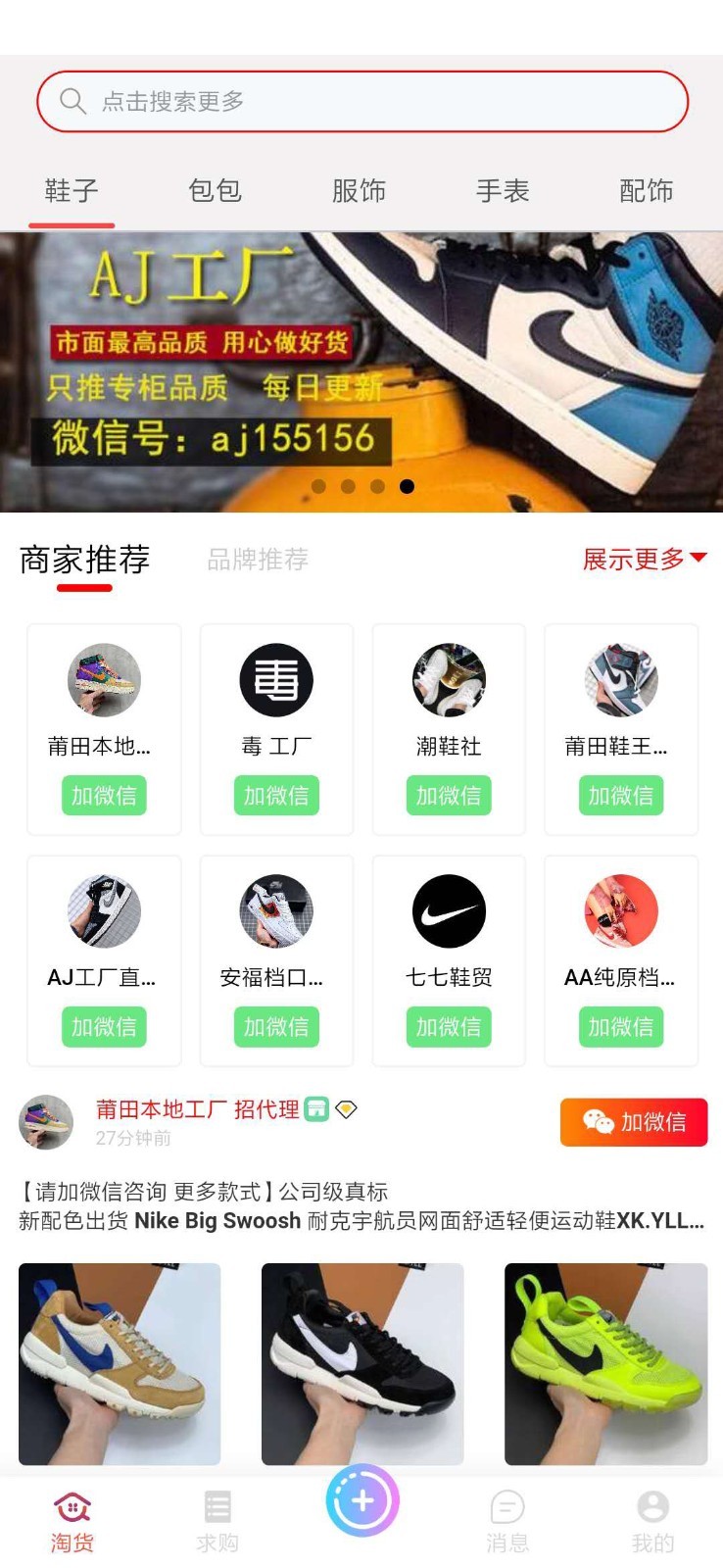The height and width of the screenshot is (1568, 723).
Task: Go to the 我的 tab
Action: (652, 1522)
